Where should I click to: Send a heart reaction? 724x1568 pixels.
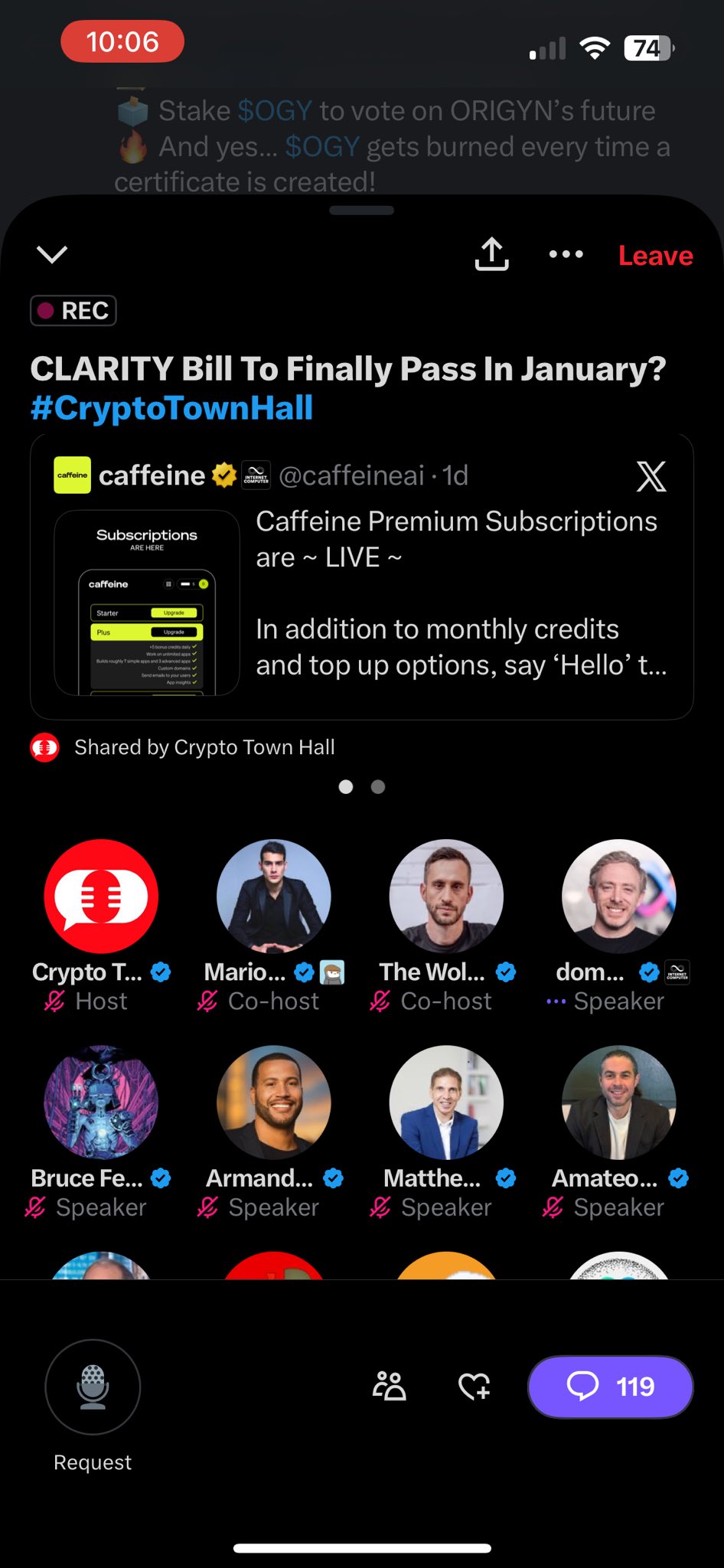pyautogui.click(x=474, y=1387)
